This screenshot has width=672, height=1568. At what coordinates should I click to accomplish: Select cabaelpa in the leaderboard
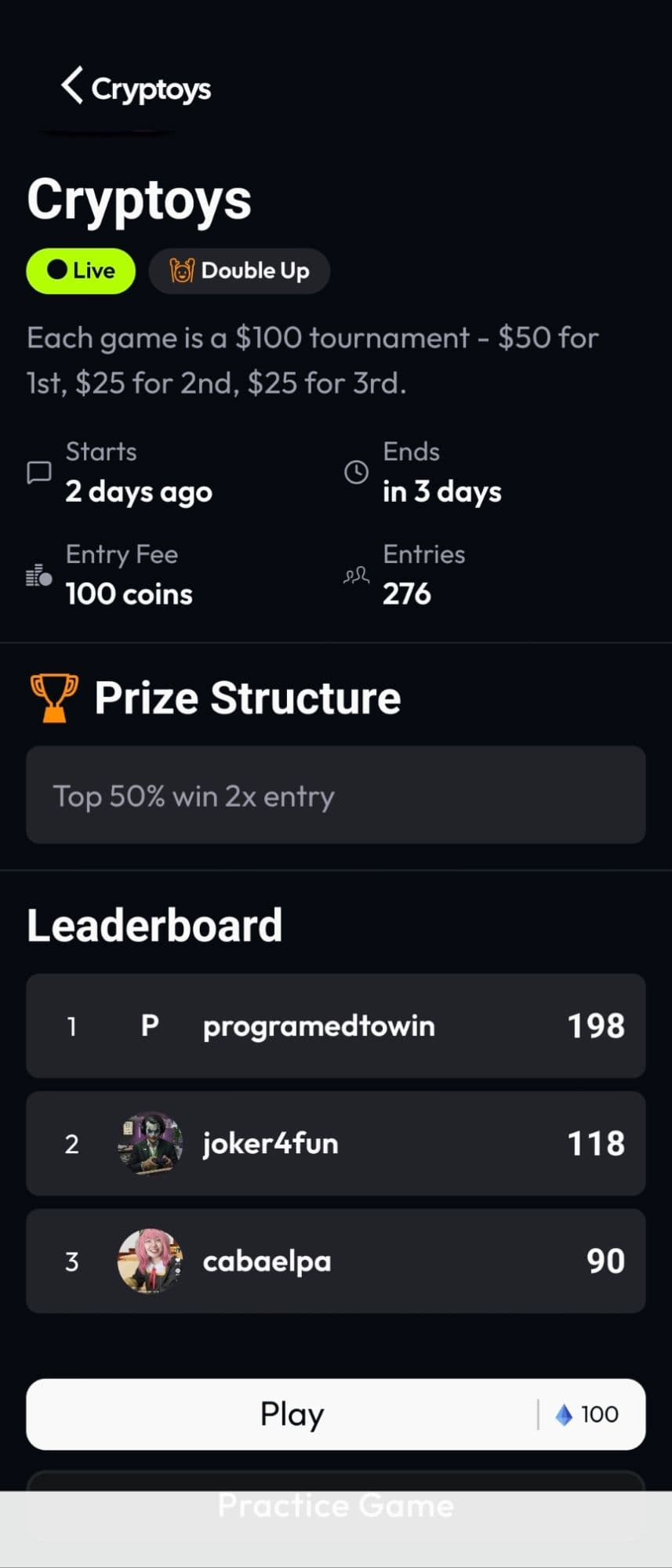(336, 1261)
